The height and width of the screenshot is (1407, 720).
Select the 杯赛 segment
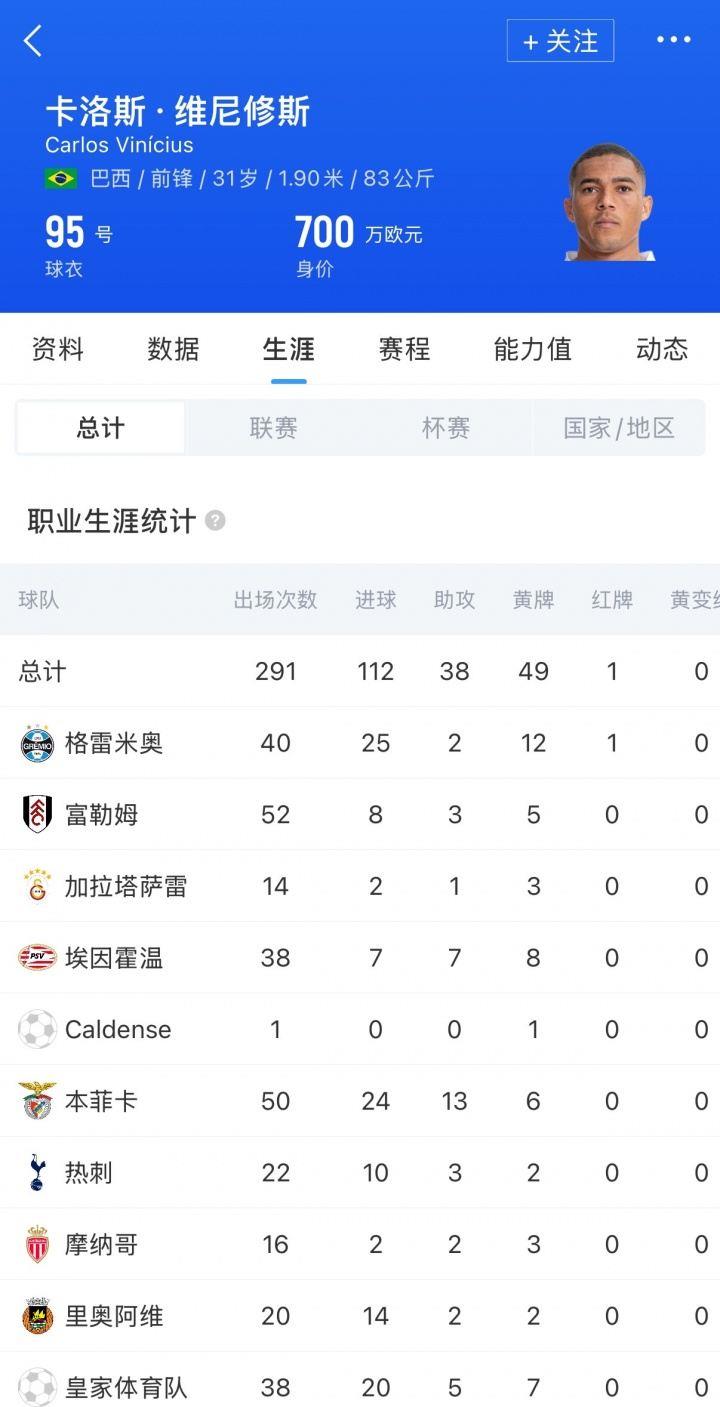446,428
